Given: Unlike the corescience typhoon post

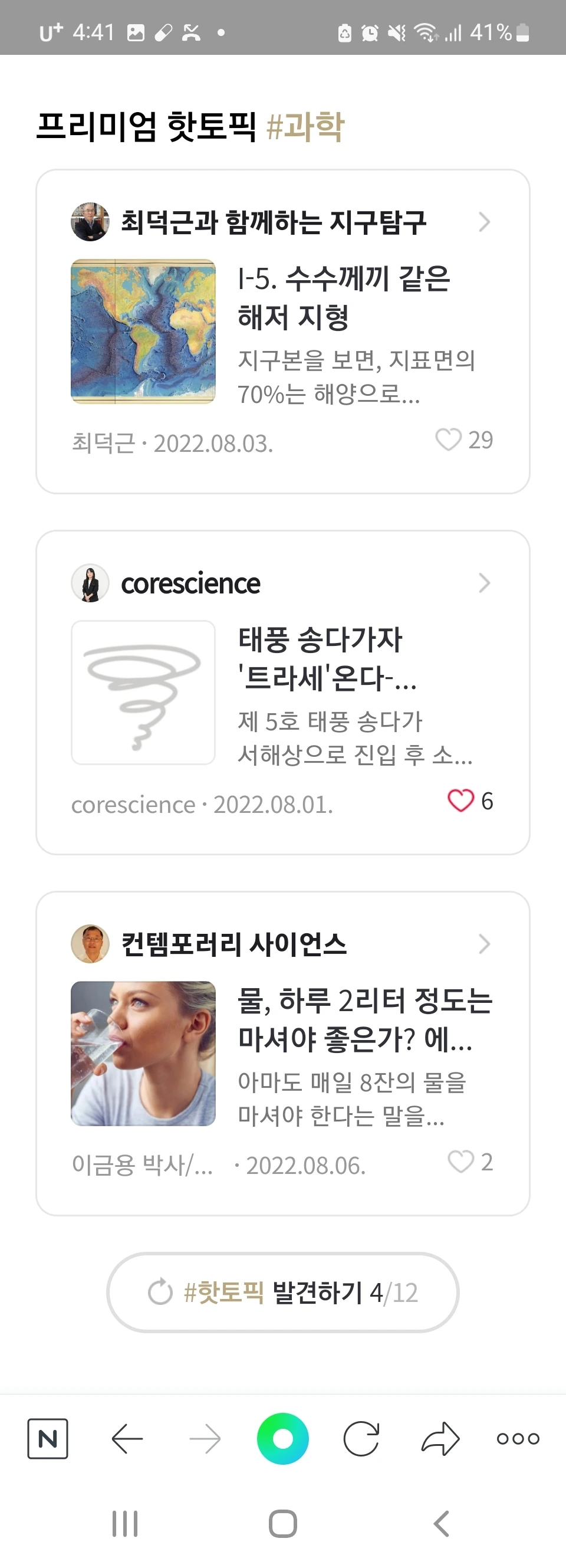Looking at the screenshot, I should [460, 801].
